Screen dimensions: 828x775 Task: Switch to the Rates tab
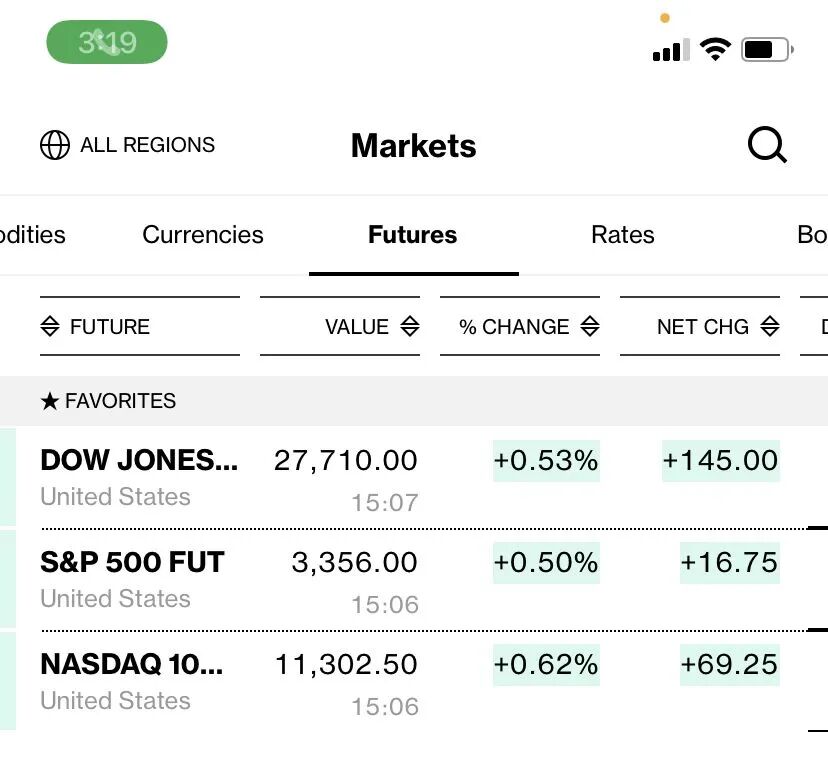pyautogui.click(x=622, y=235)
